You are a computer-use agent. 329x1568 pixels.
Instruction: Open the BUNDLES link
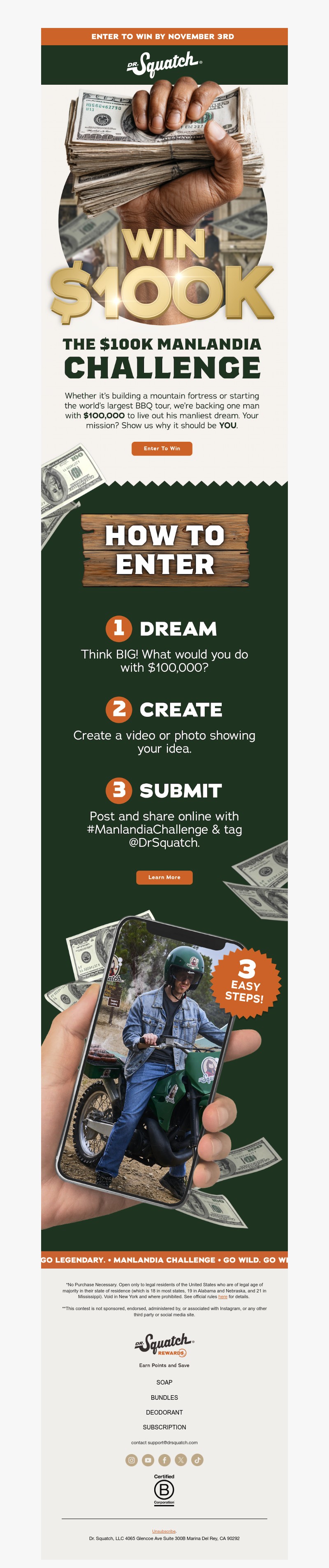(164, 1398)
